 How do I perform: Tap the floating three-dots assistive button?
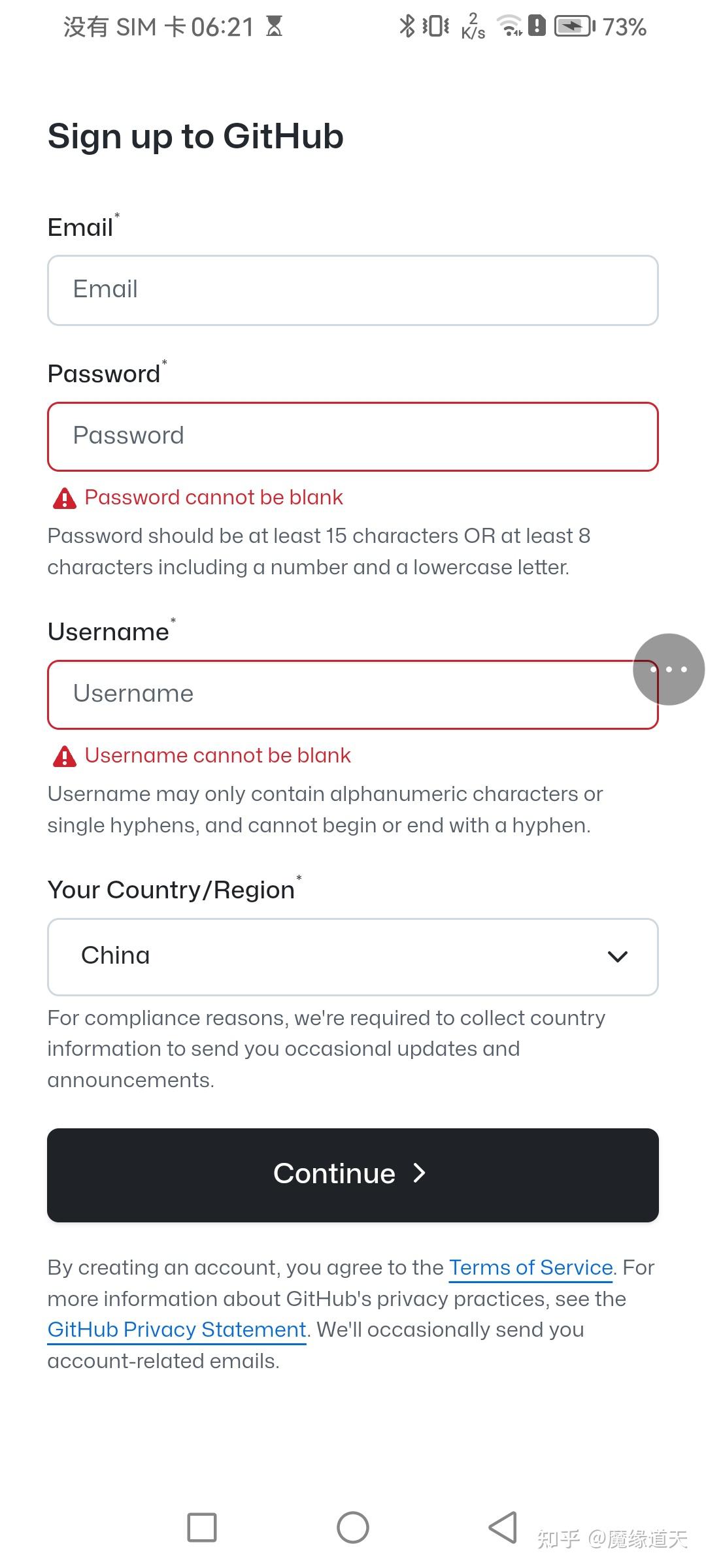pyautogui.click(x=668, y=669)
